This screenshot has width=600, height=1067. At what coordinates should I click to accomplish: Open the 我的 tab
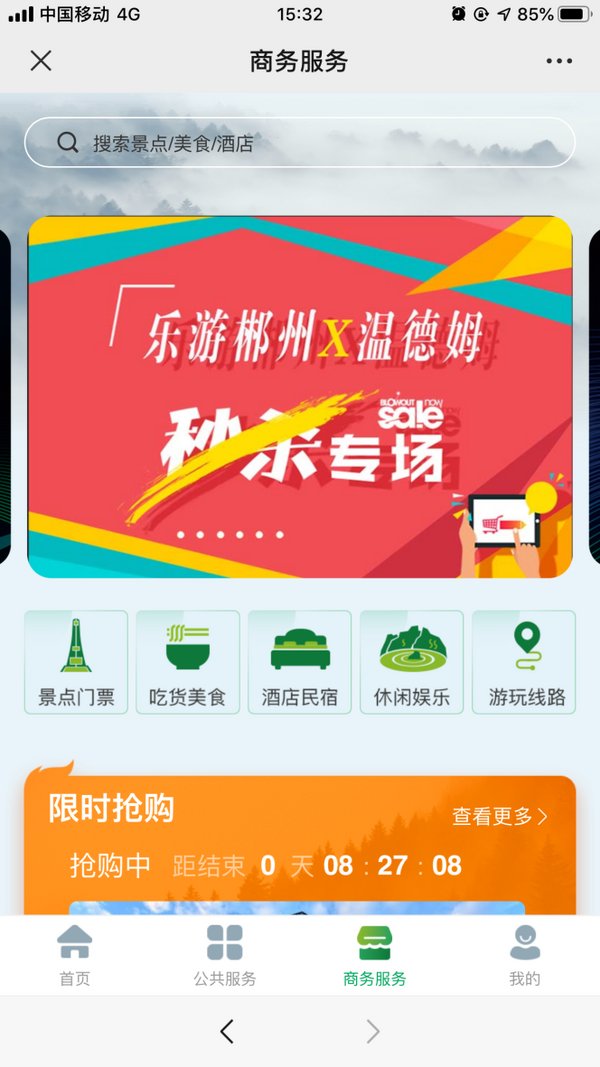coord(524,956)
